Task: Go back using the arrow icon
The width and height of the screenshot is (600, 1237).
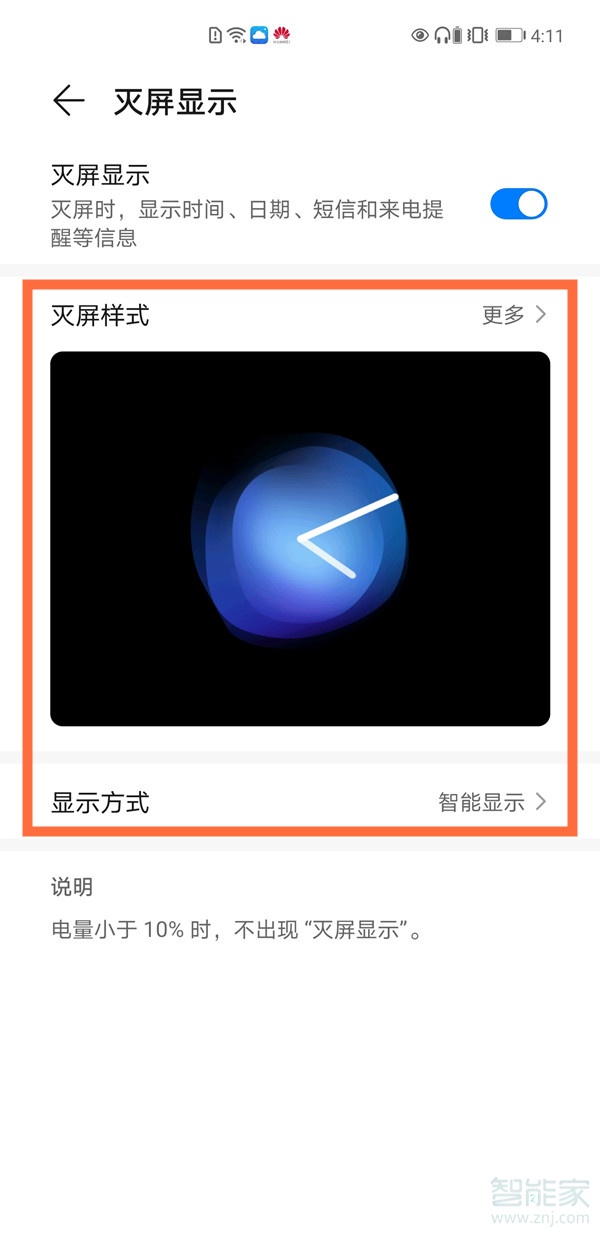Action: click(x=68, y=101)
